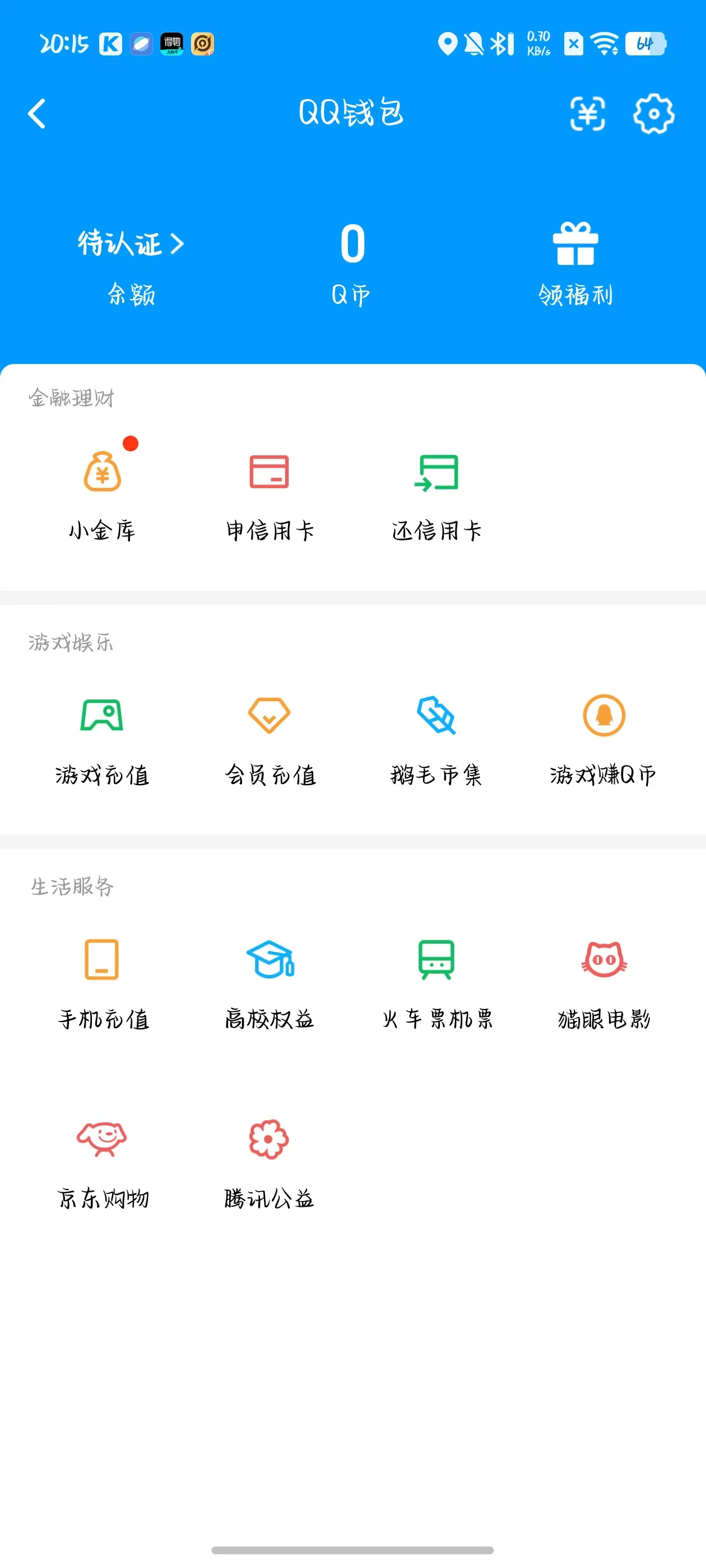706x1568 pixels.
Task: Select the 手机充值 phone top-up icon
Action: click(103, 980)
